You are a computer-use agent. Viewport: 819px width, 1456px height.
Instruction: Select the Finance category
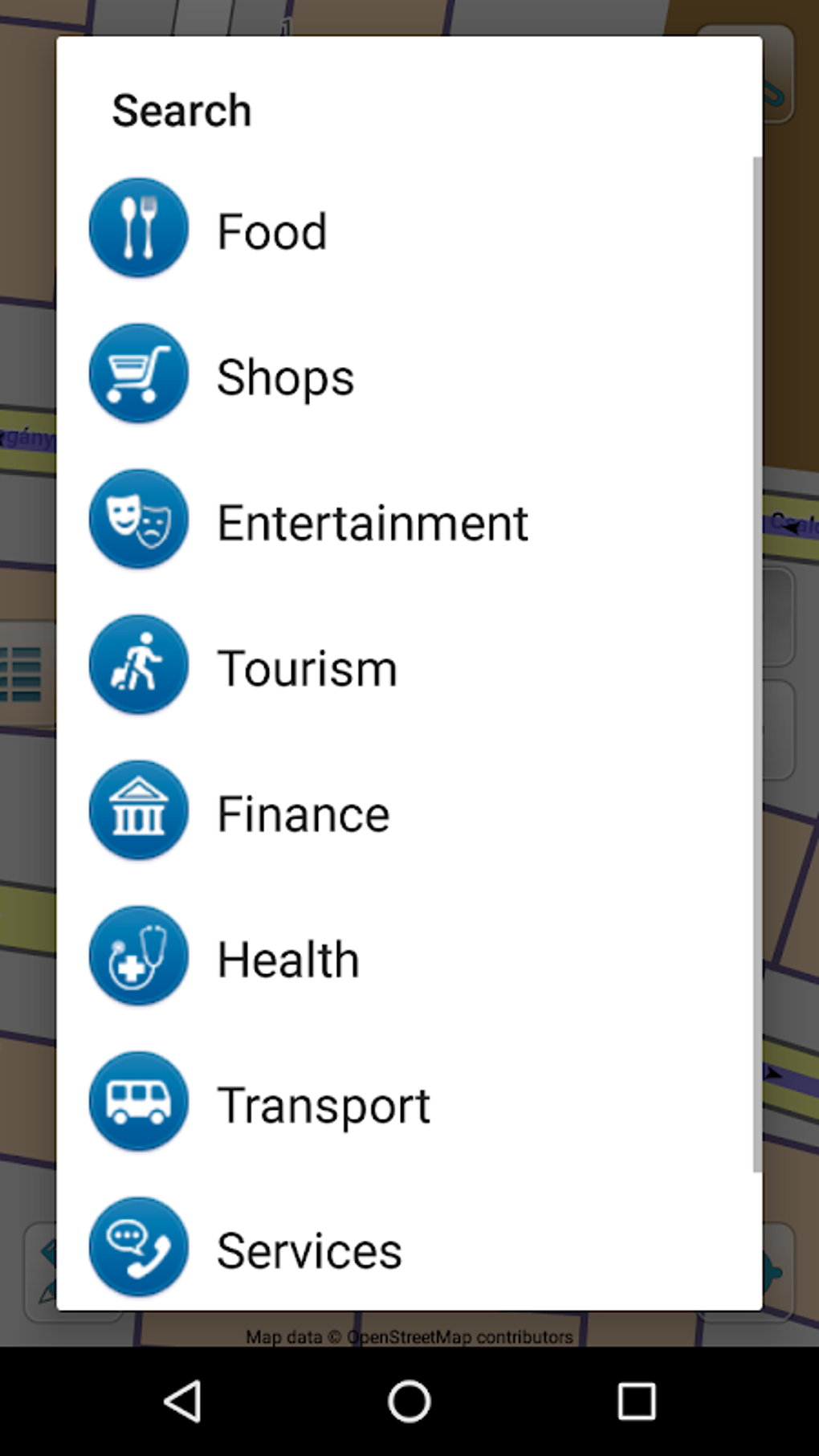[304, 813]
